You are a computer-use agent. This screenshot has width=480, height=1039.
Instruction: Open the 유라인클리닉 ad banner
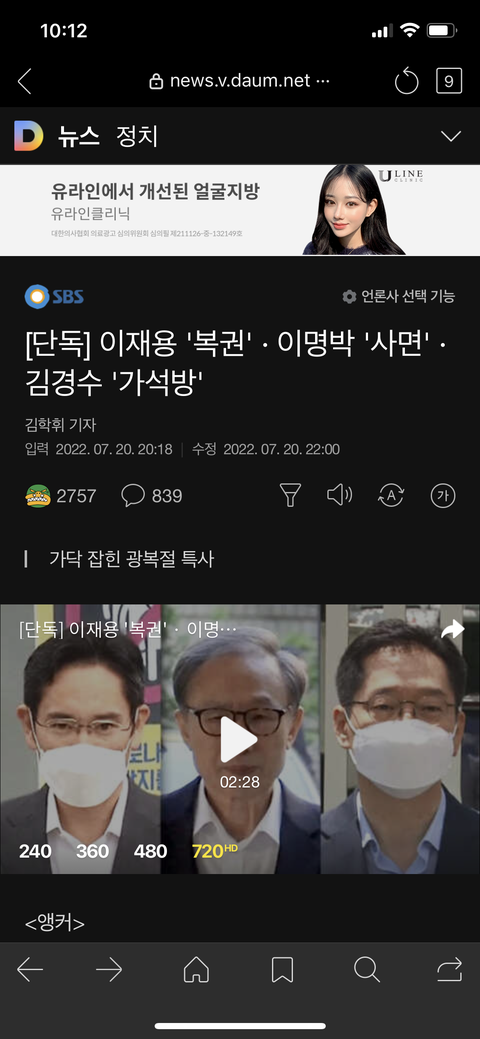[x=240, y=210]
